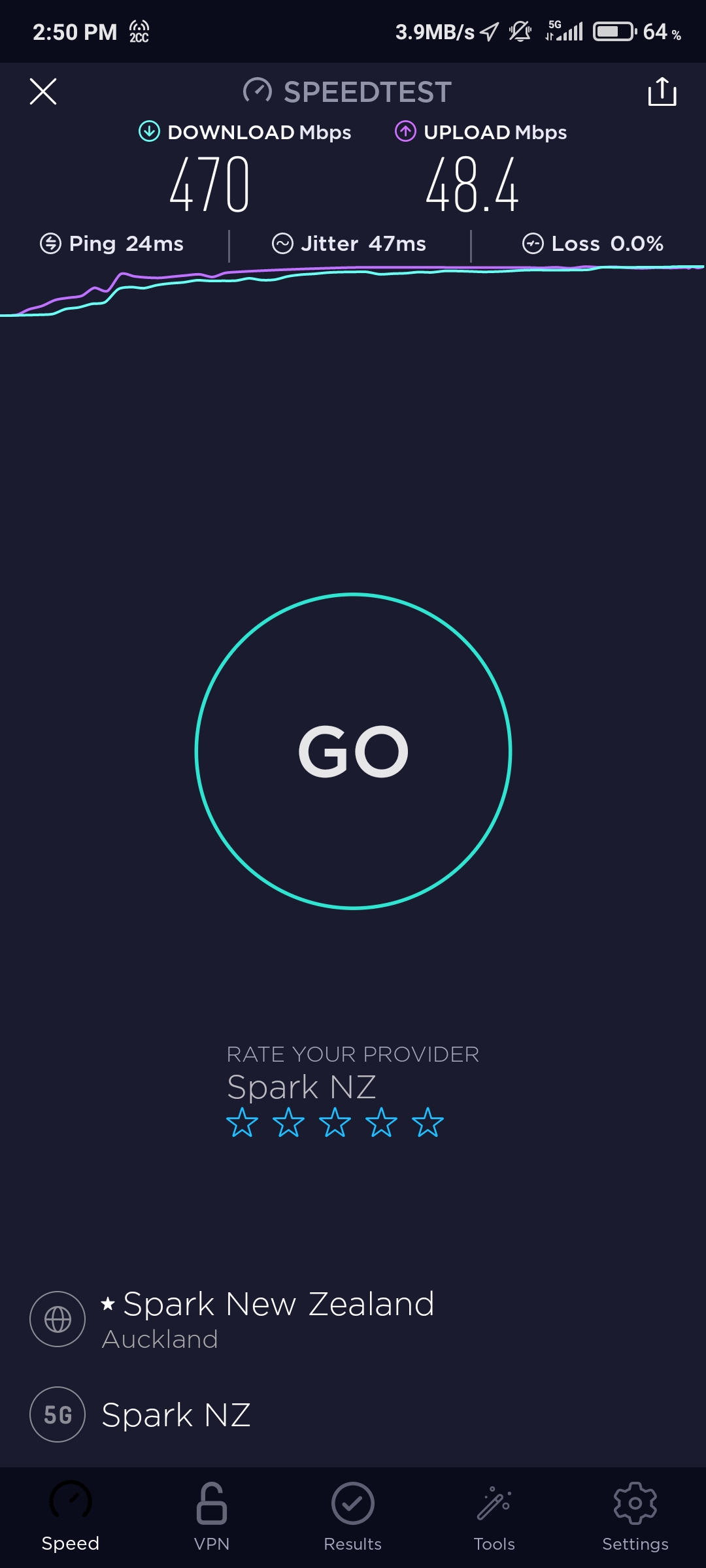706x1568 pixels.
Task: Give Spark NZ three stars
Action: pyautogui.click(x=335, y=1122)
